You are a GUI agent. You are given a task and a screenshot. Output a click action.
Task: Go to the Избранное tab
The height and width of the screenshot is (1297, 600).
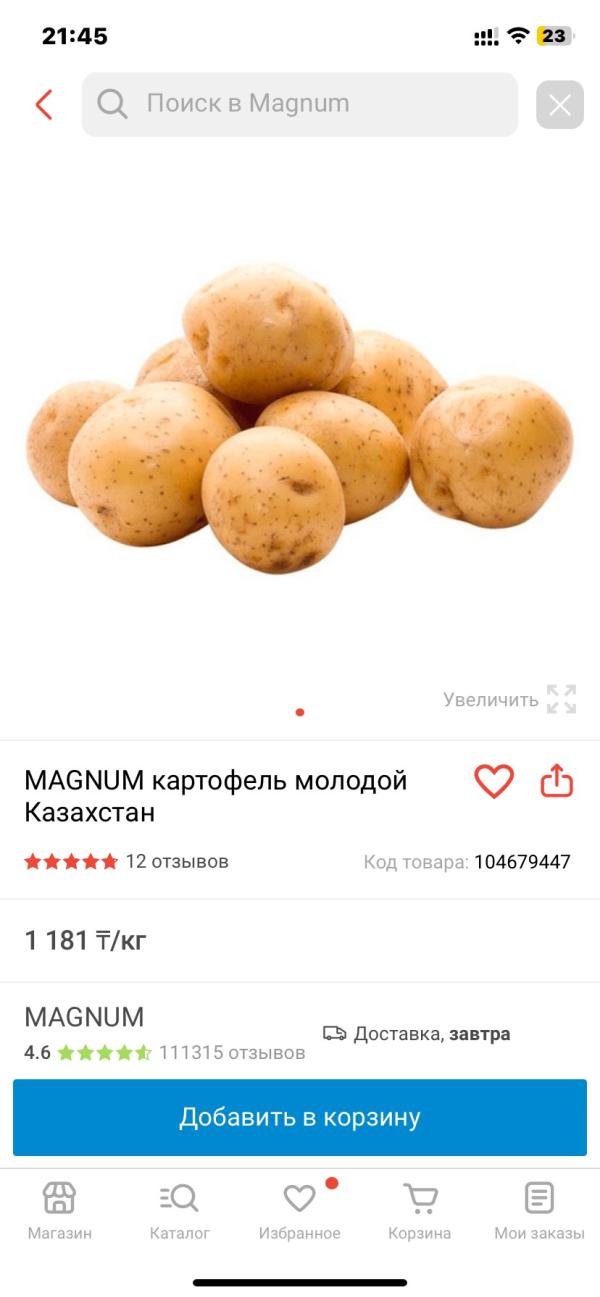click(x=300, y=1210)
